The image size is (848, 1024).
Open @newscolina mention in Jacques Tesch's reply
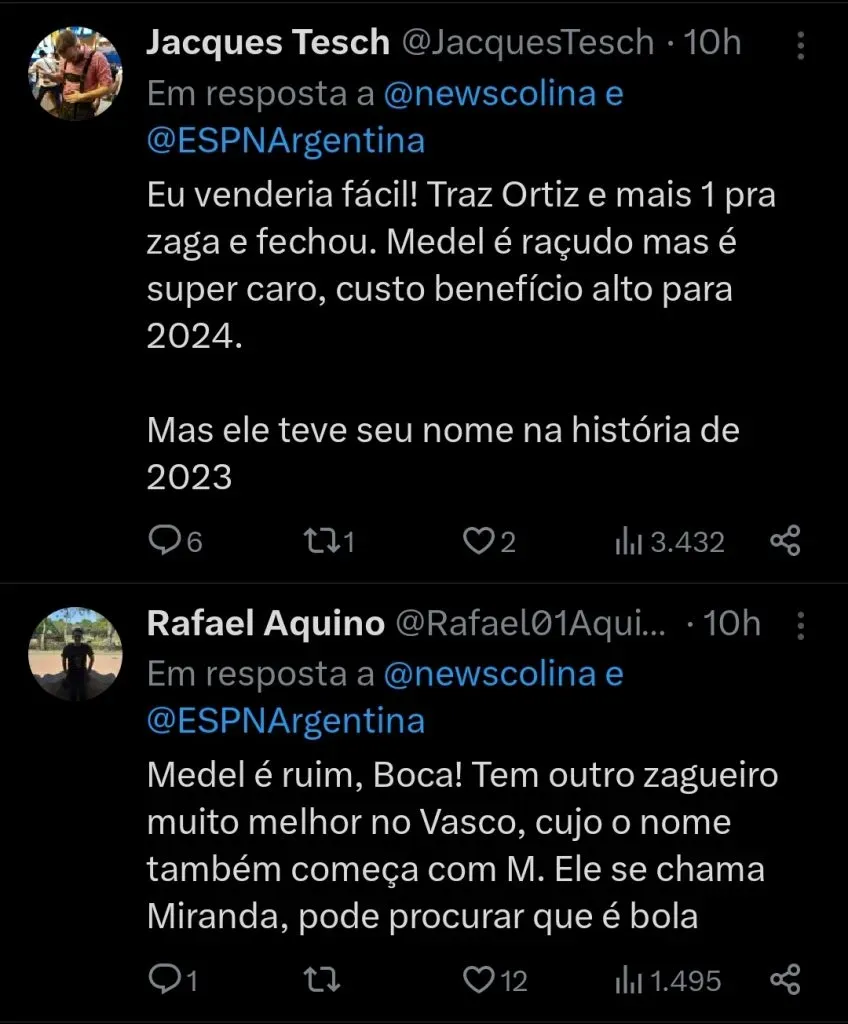click(489, 93)
